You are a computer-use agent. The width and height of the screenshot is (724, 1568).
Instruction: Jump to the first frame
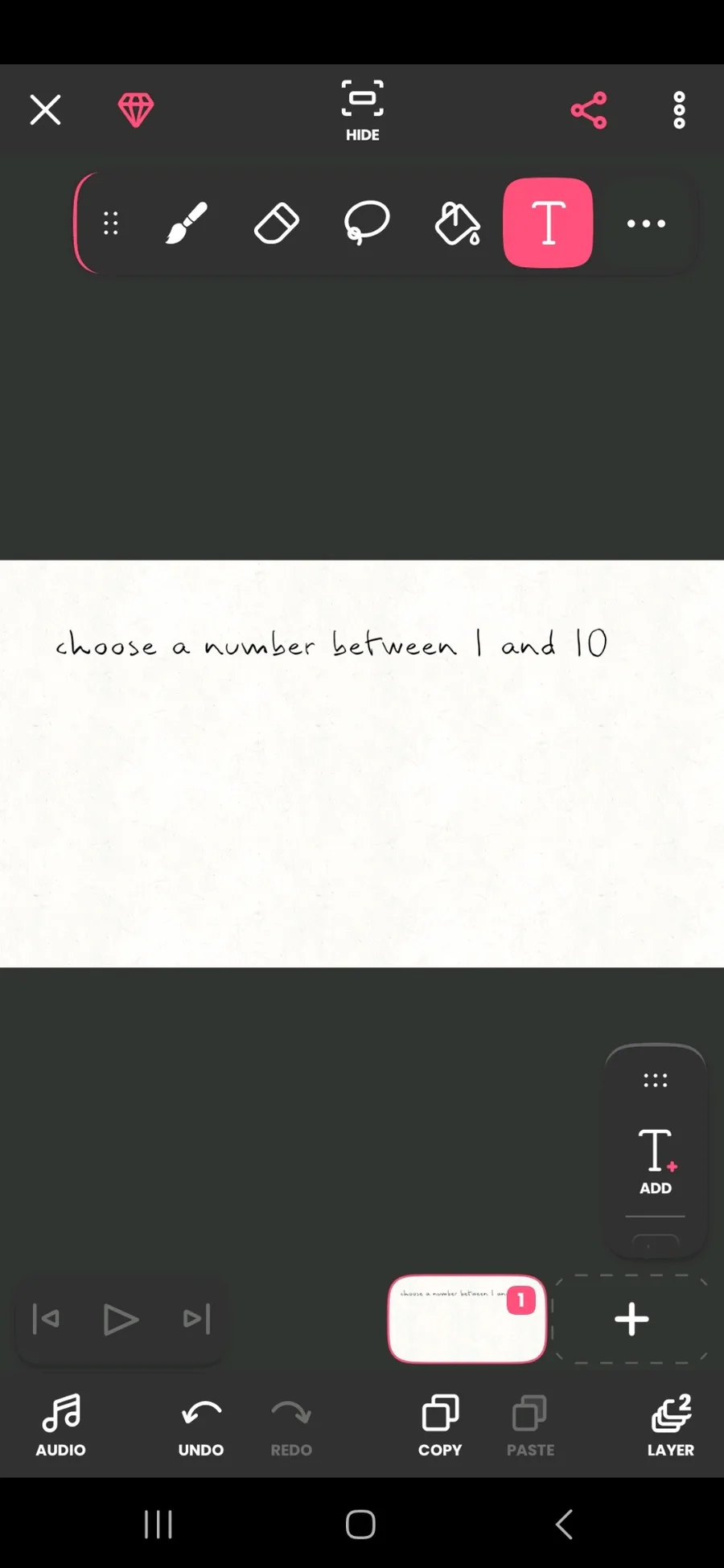point(46,1320)
